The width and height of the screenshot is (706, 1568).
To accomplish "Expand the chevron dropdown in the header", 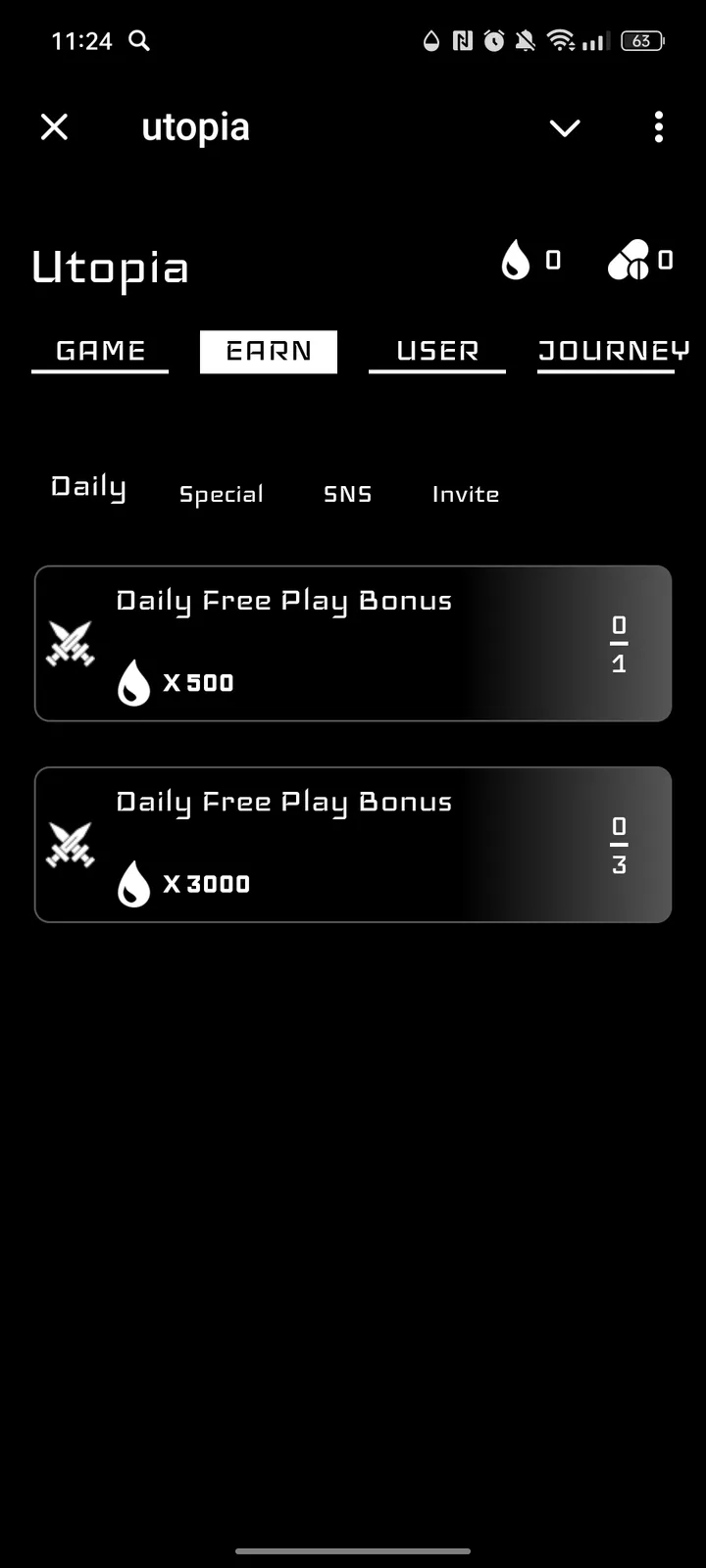I will click(x=565, y=127).
